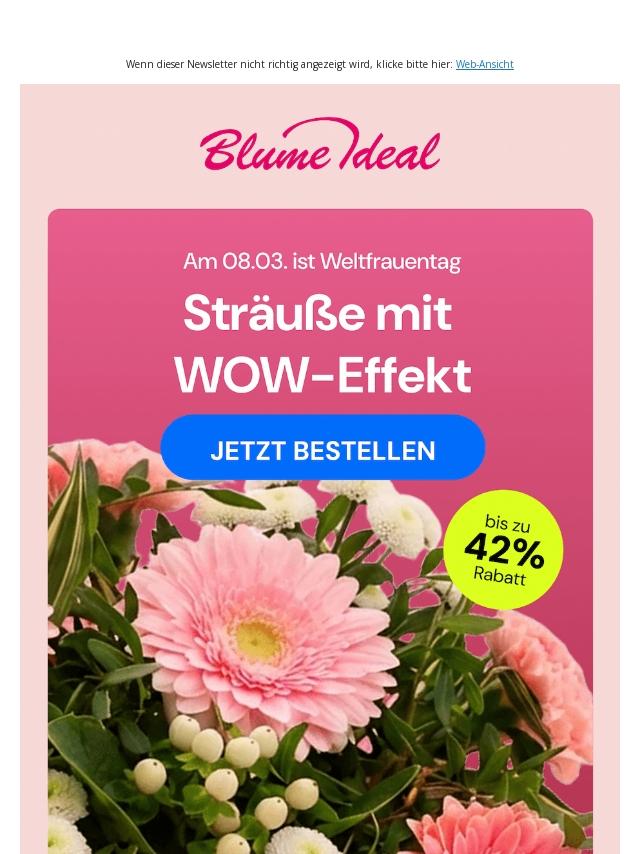Open the Web-Ansicht link

484,64
